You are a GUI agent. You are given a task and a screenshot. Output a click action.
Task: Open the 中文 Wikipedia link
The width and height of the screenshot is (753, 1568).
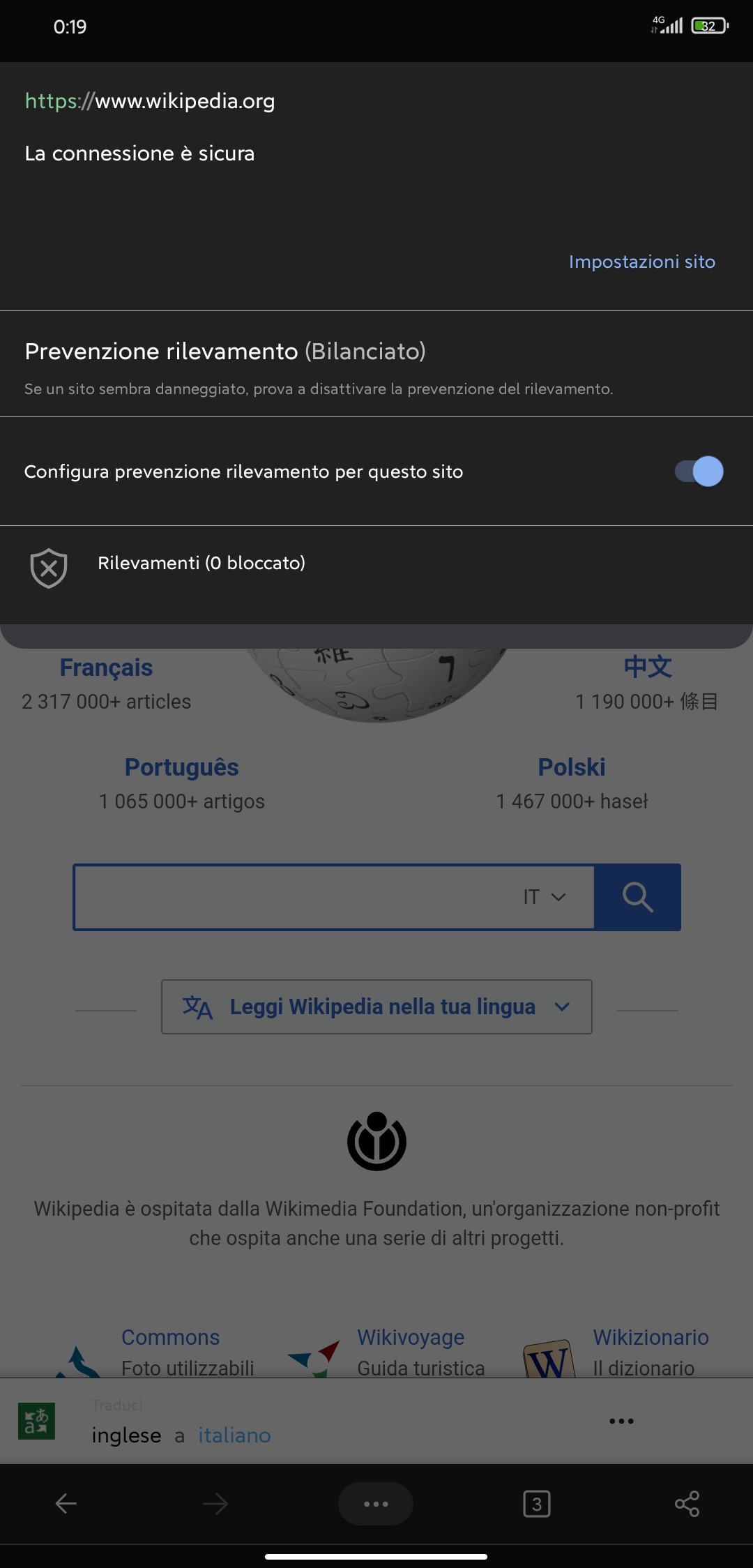tap(648, 667)
